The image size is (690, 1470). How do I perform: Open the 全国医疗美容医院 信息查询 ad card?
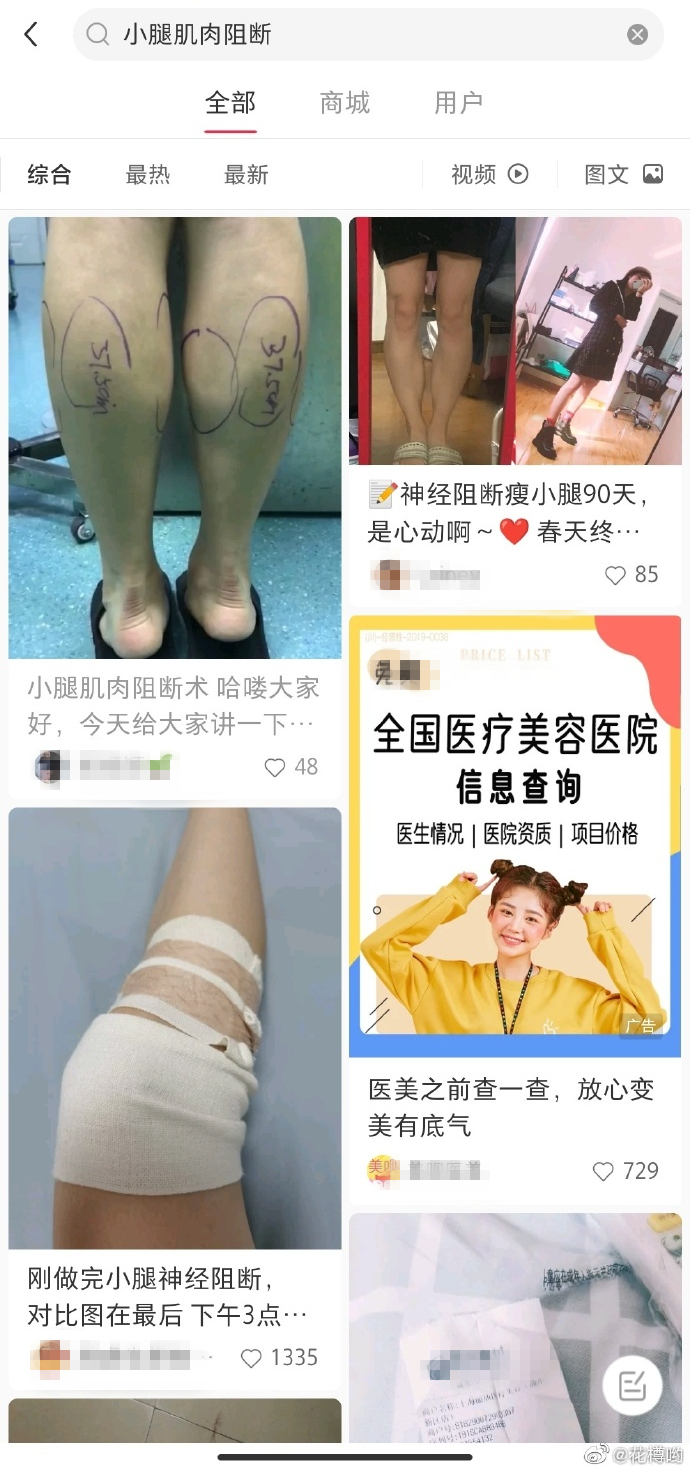pyautogui.click(x=515, y=836)
